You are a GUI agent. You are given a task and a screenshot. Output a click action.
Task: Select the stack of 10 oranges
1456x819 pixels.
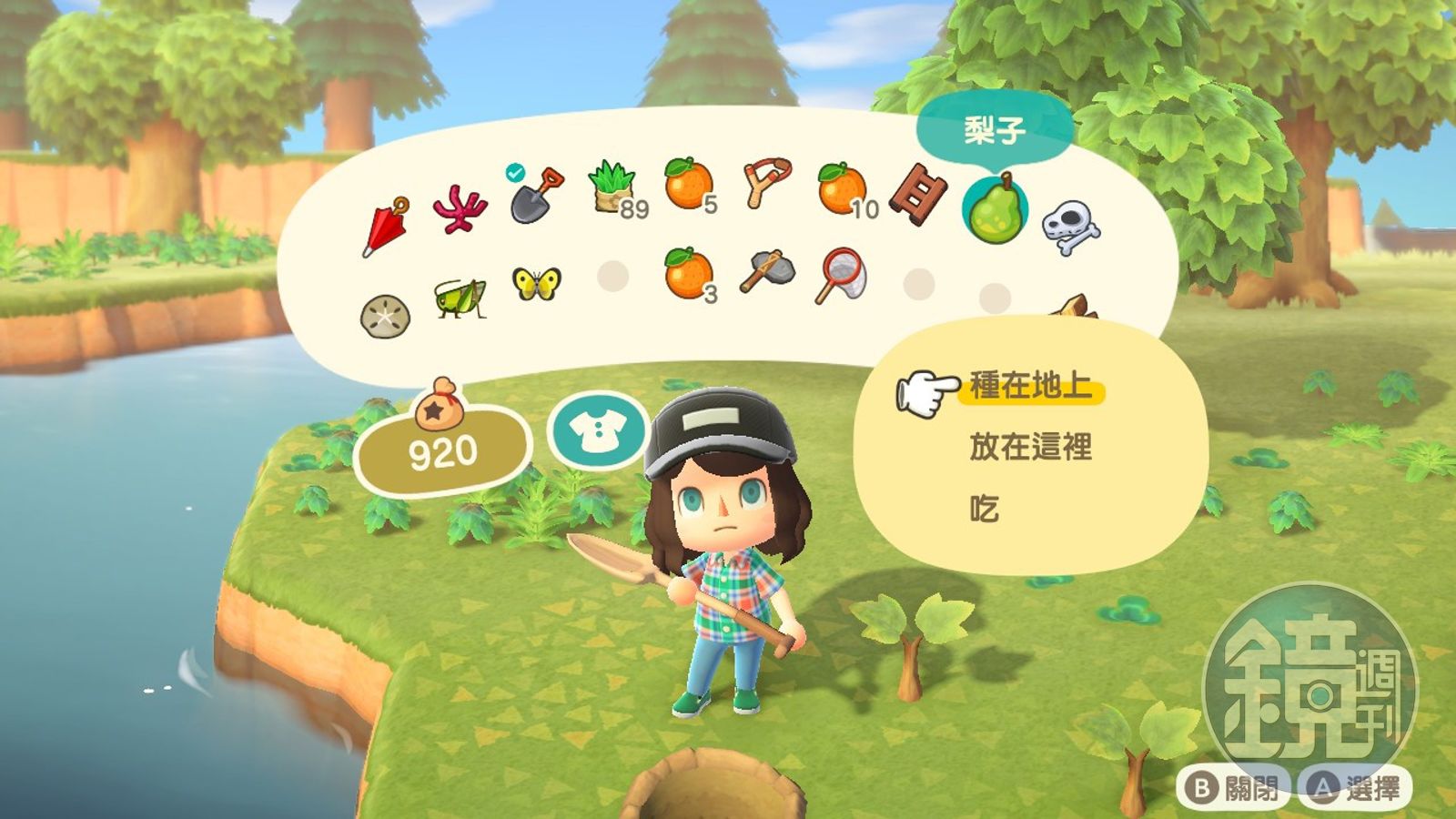click(841, 188)
